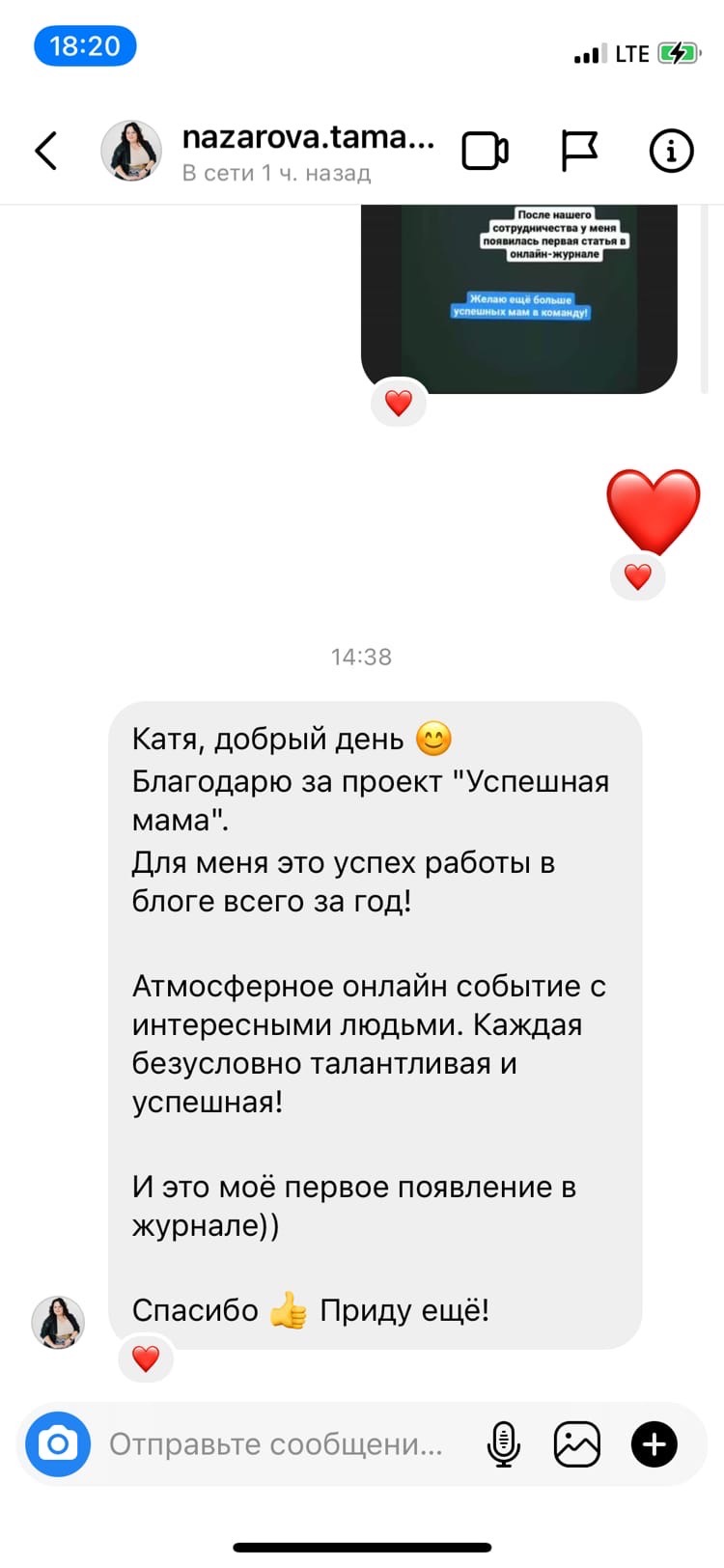Screen dimensions: 724x1568
Task: Open the conversation info details
Action: tap(671, 152)
